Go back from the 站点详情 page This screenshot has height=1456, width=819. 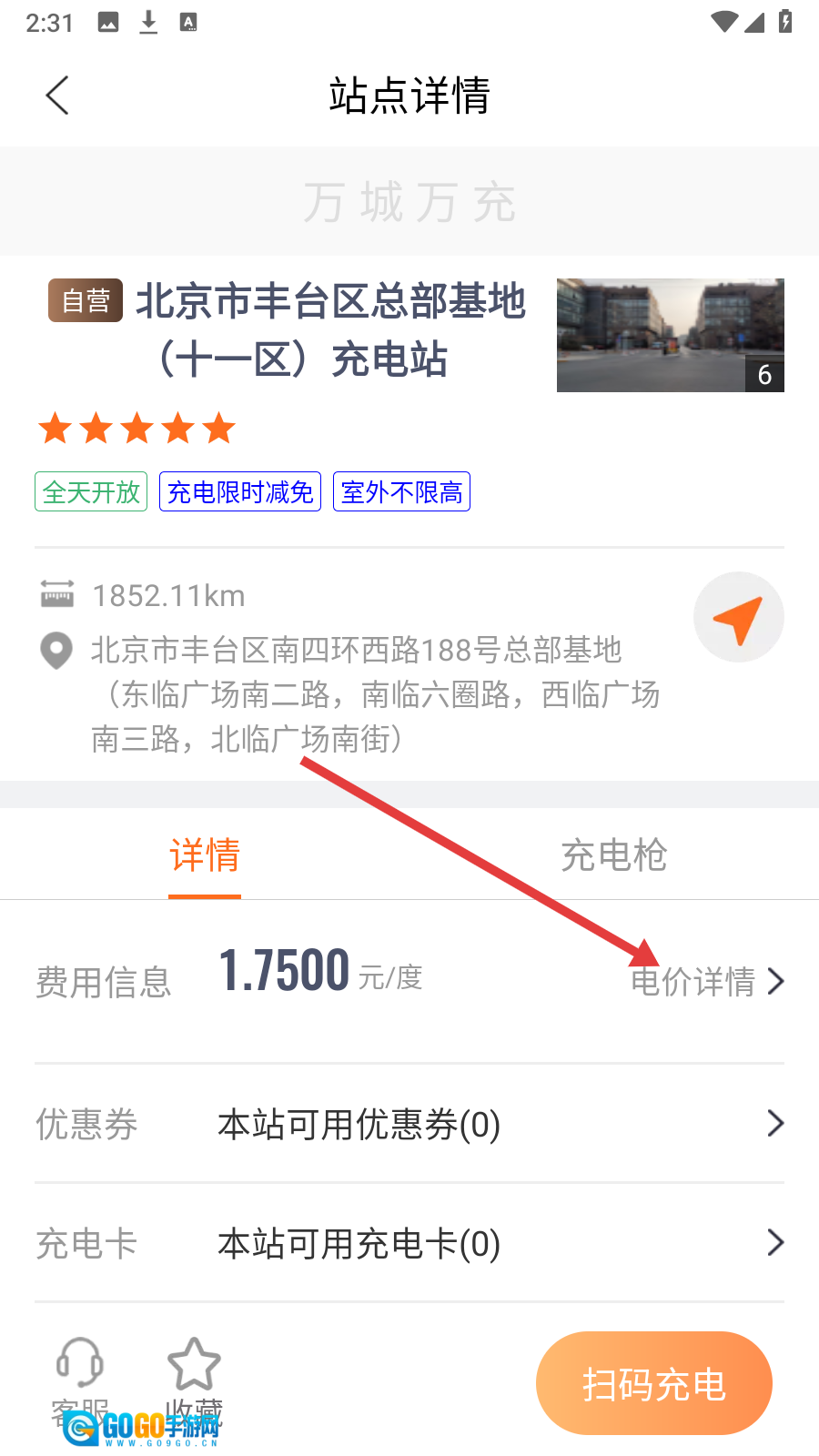pos(57,96)
